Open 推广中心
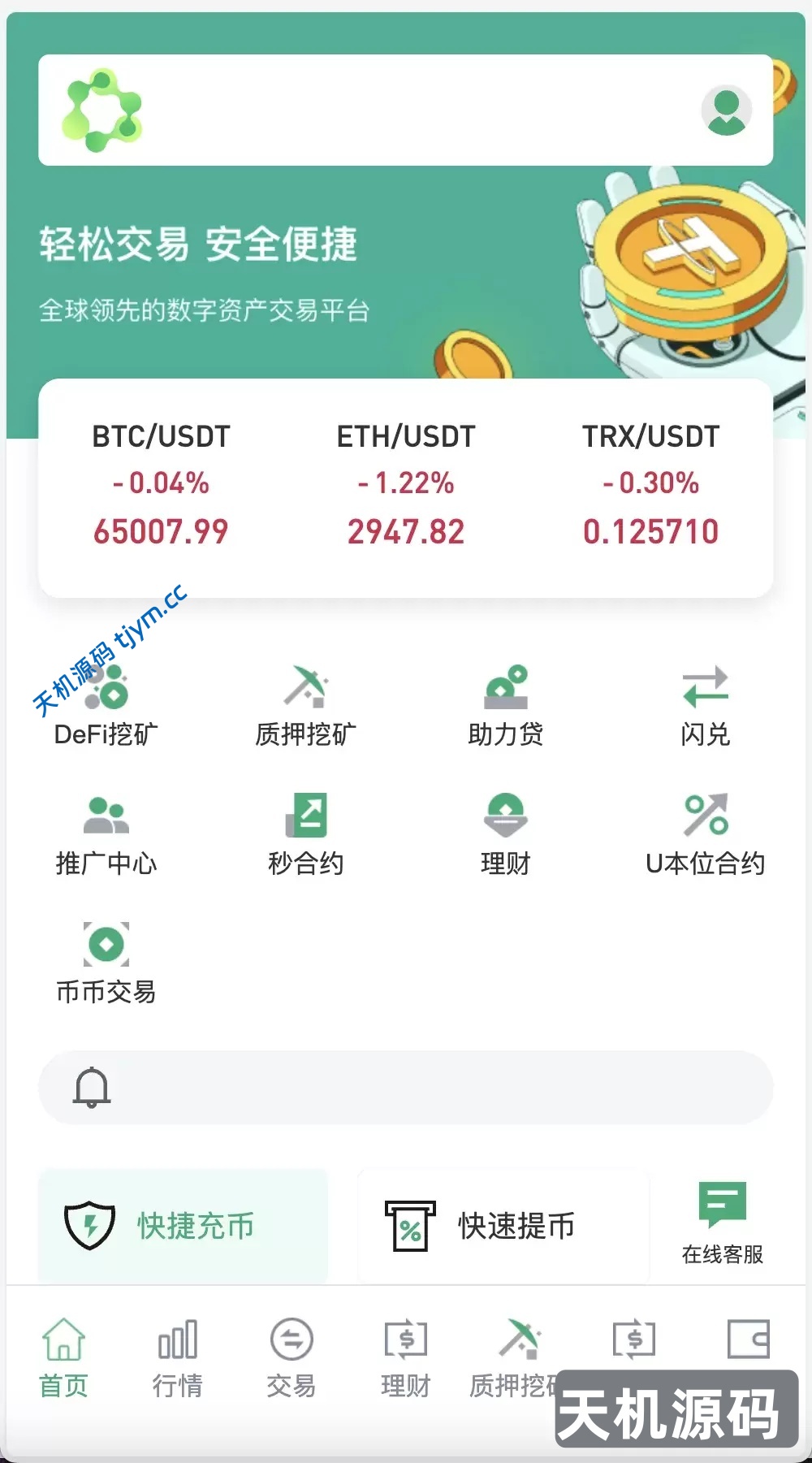This screenshot has height=1463, width=812. pos(106,834)
